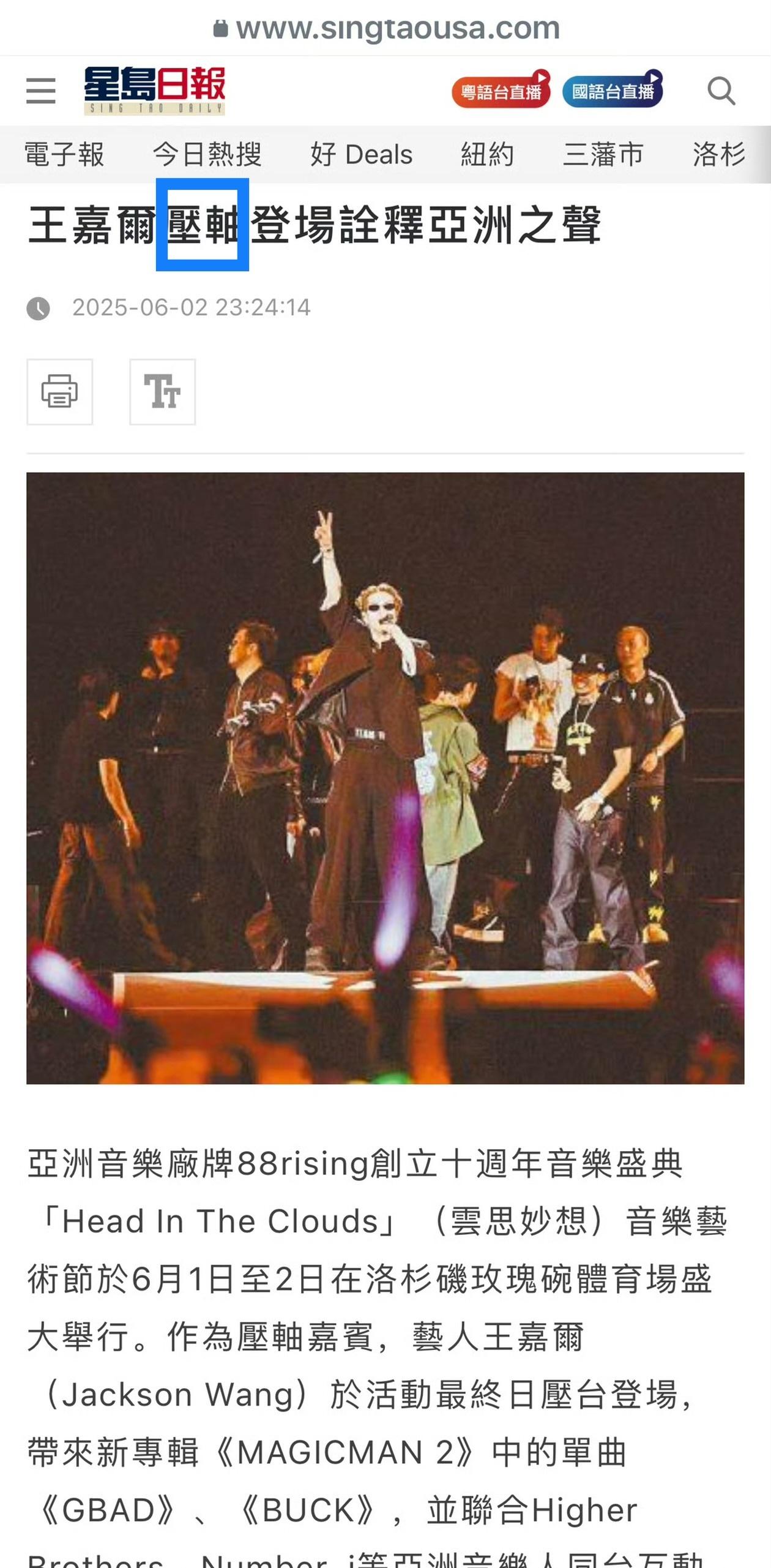Go to Sing Tao Daily homepage logo

(154, 91)
